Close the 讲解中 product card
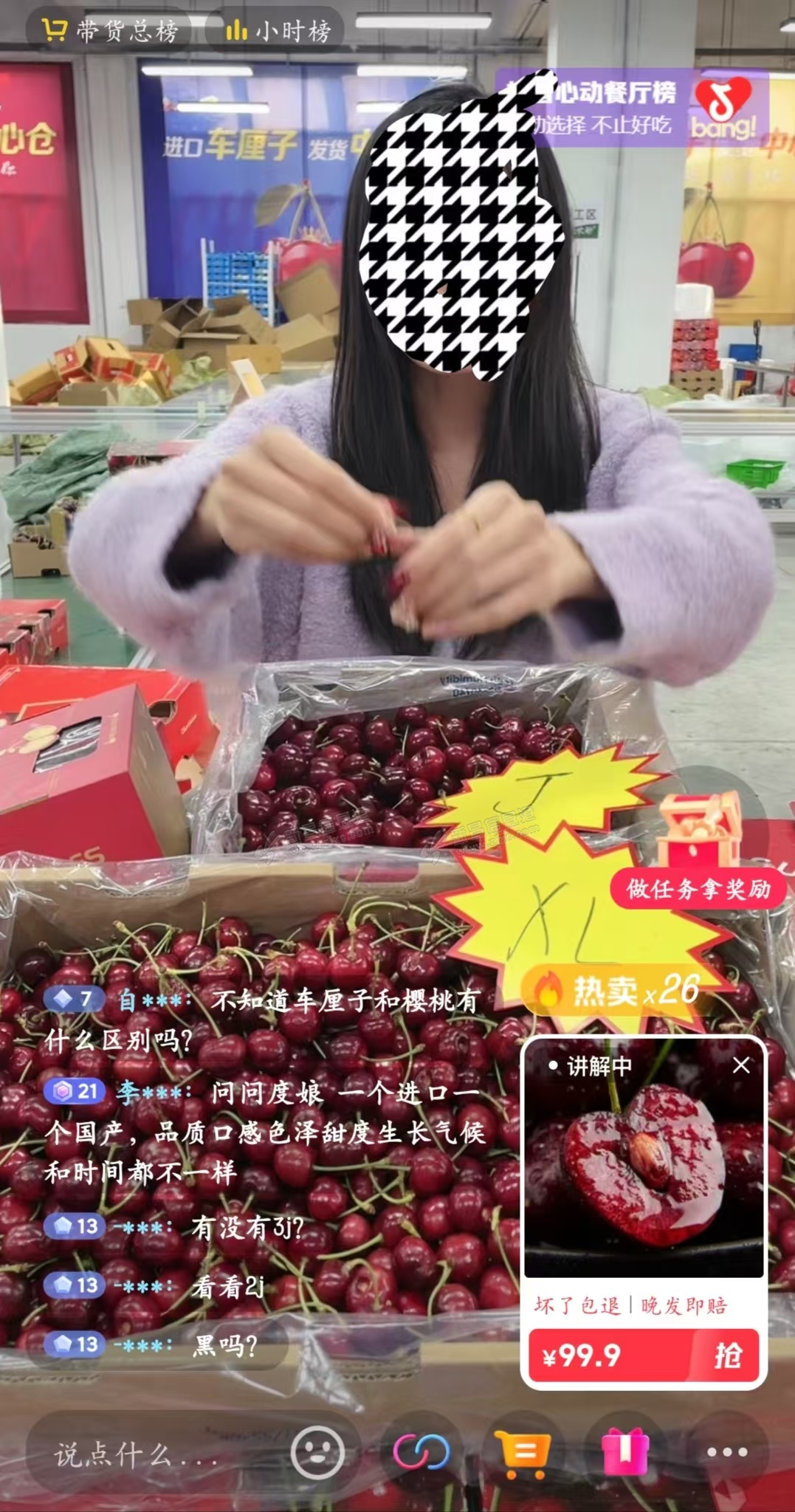The width and height of the screenshot is (795, 1512). point(741,1065)
